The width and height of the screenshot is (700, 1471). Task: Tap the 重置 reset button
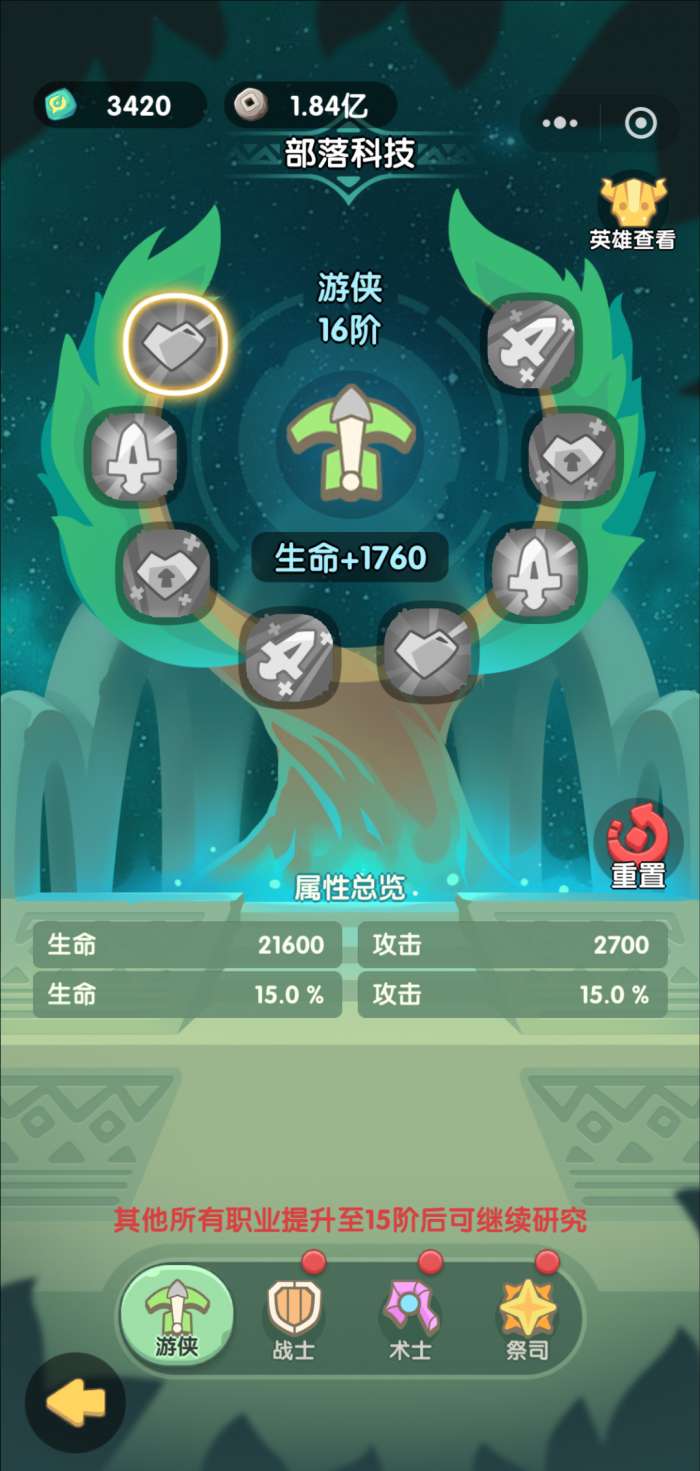click(x=637, y=848)
